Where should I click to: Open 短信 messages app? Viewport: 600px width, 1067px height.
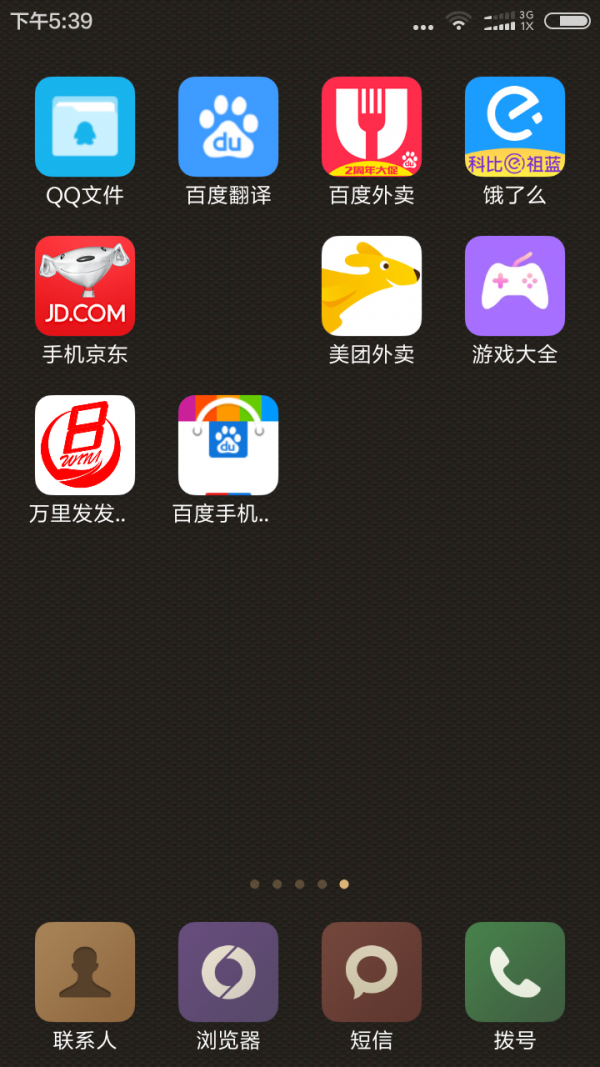click(x=371, y=972)
